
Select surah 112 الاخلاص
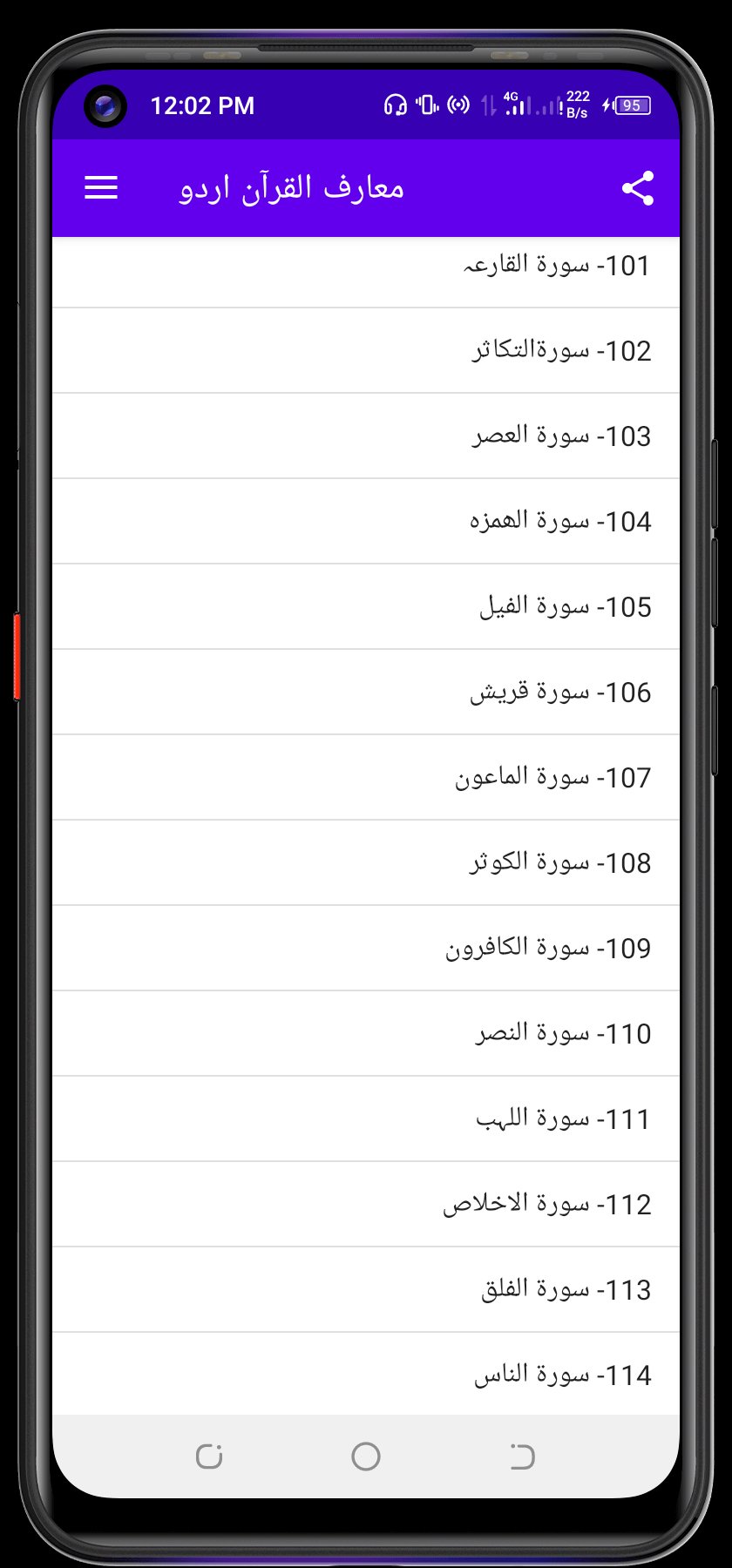(x=366, y=1204)
